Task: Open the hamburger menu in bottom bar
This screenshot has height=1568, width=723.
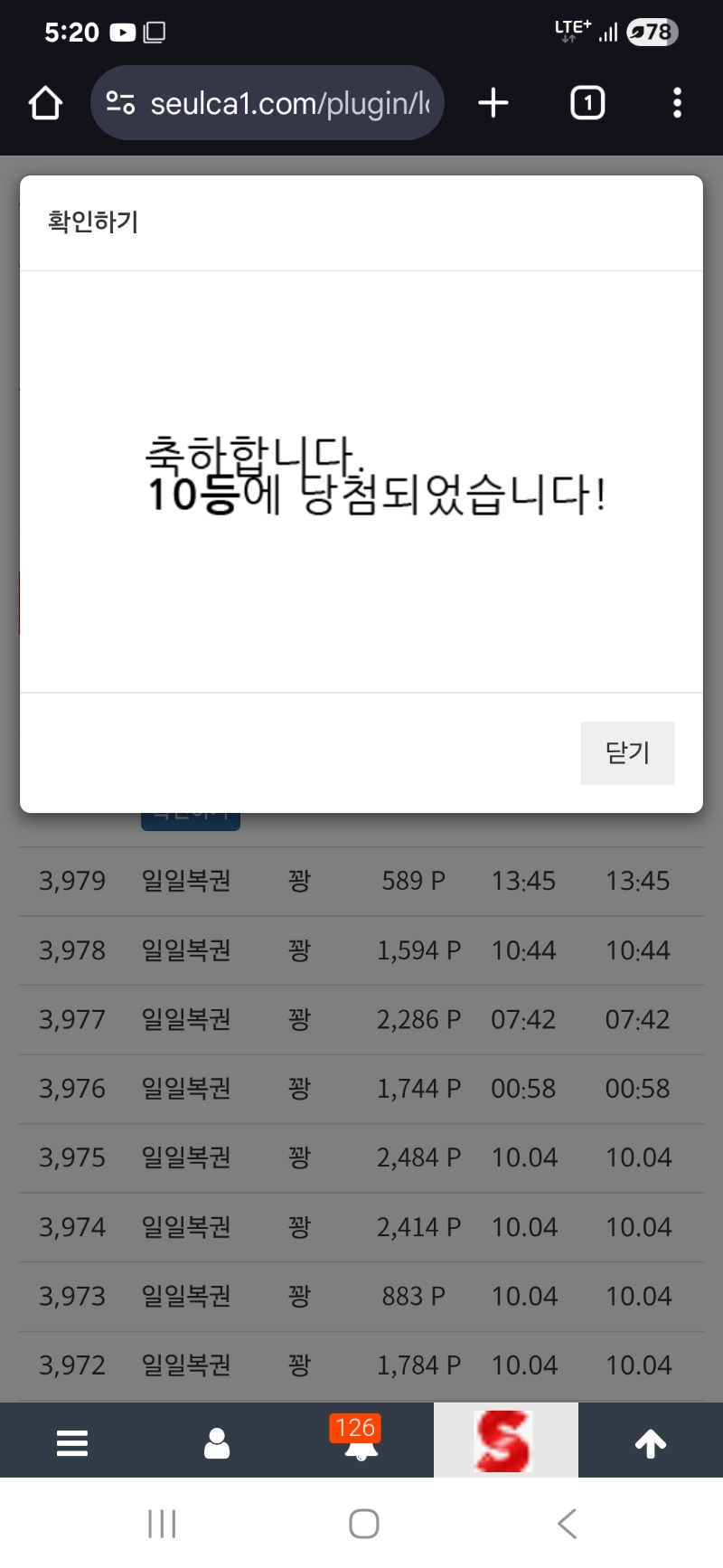Action: (72, 1442)
